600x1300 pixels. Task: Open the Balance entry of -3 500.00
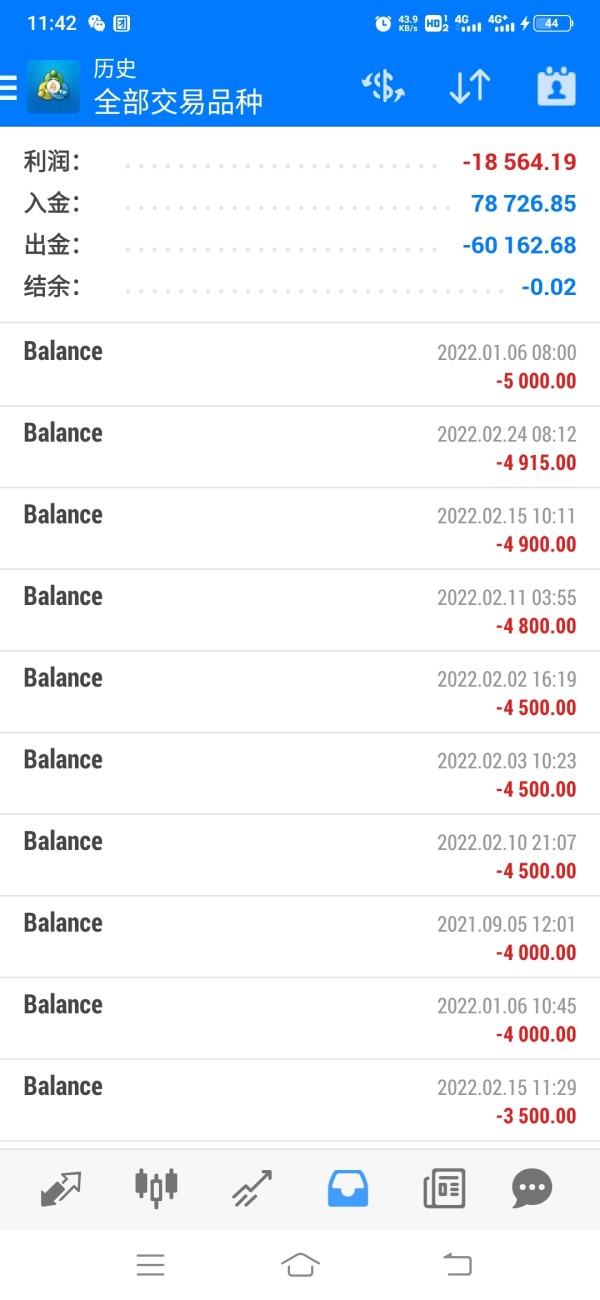pyautogui.click(x=300, y=1100)
